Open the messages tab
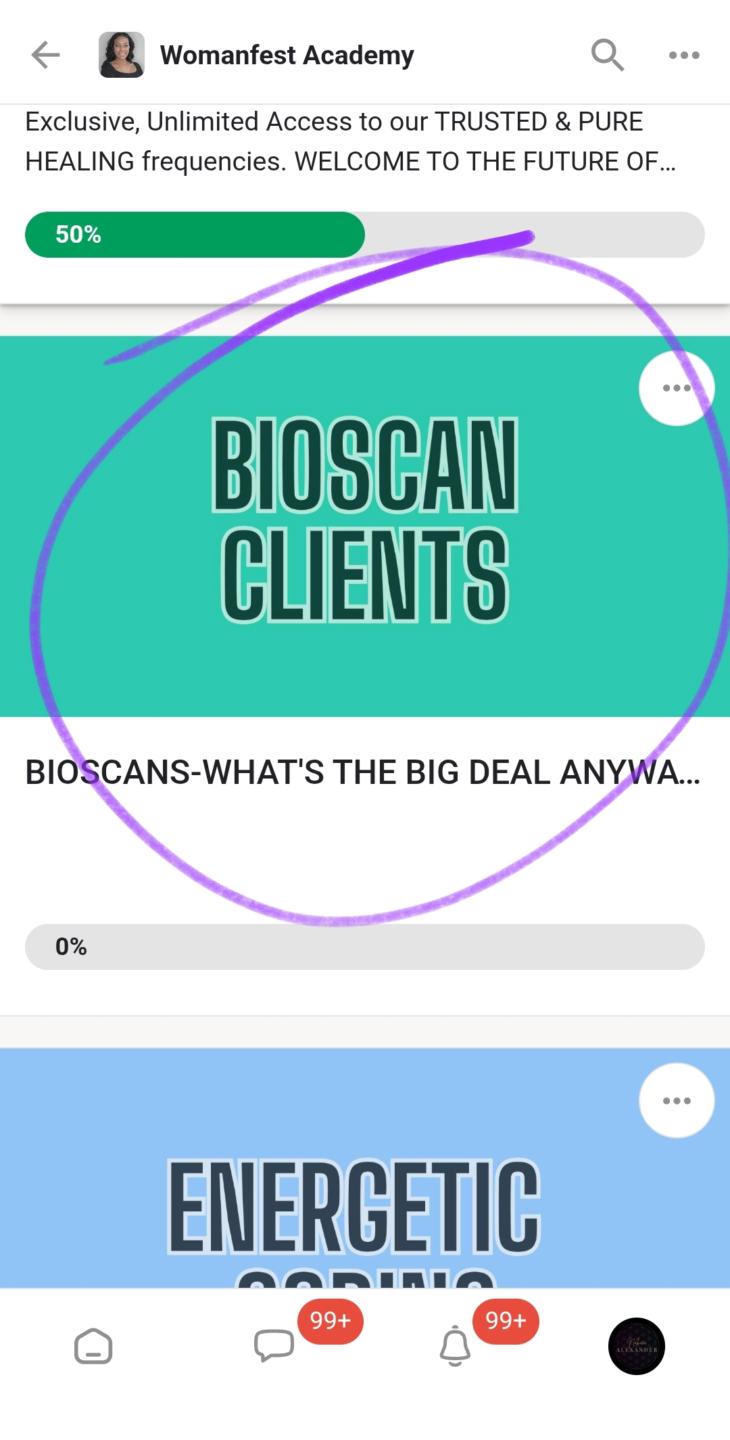 click(274, 1346)
